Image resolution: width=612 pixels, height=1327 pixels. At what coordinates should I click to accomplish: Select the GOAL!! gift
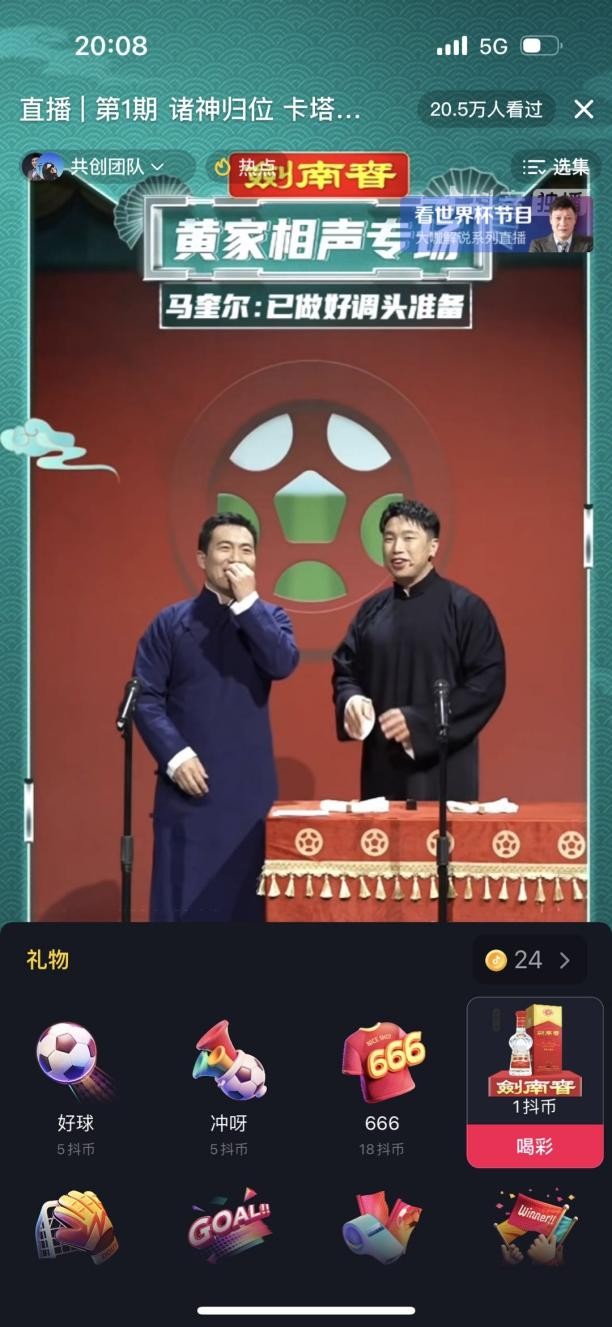[x=229, y=1225]
